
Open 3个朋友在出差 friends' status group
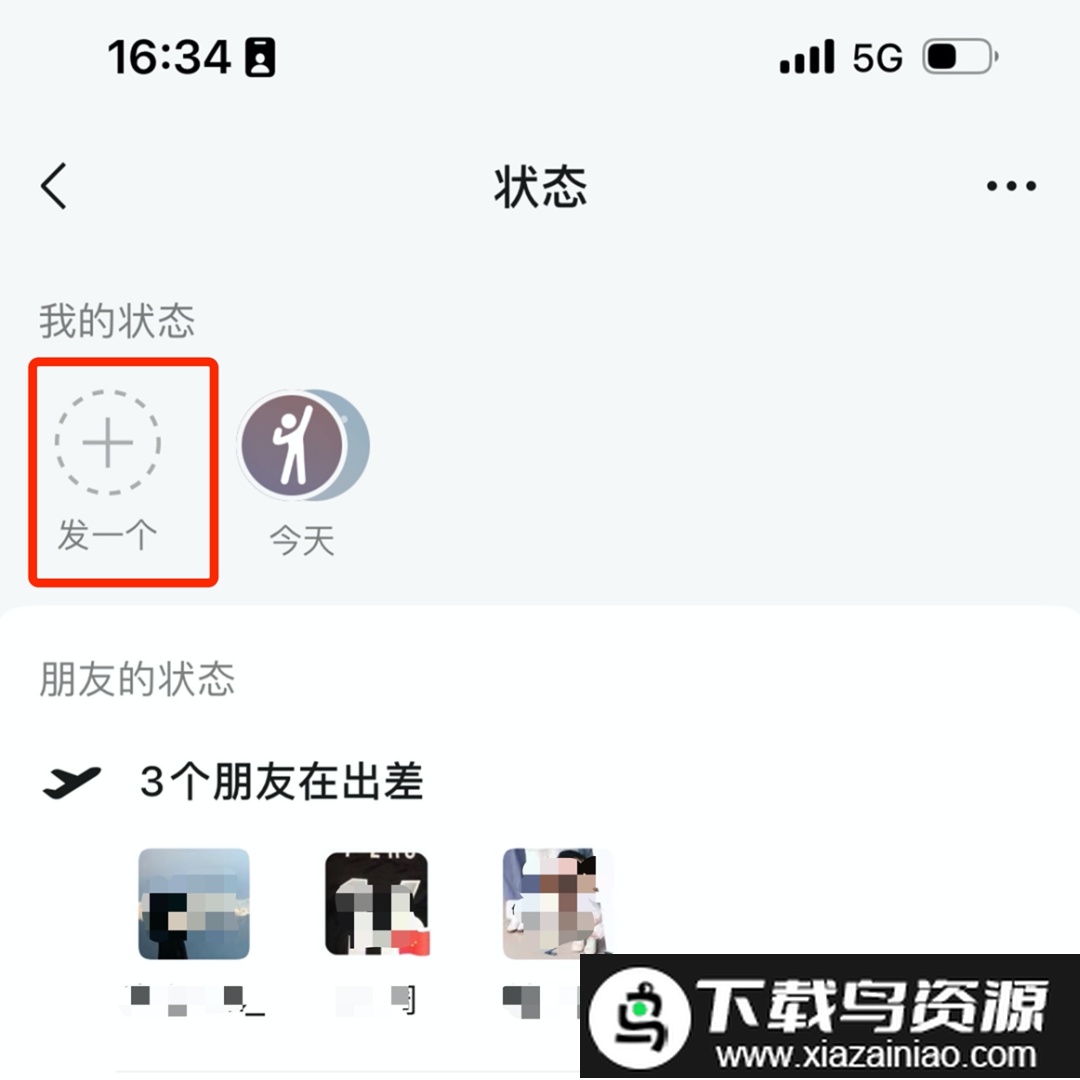(x=281, y=782)
